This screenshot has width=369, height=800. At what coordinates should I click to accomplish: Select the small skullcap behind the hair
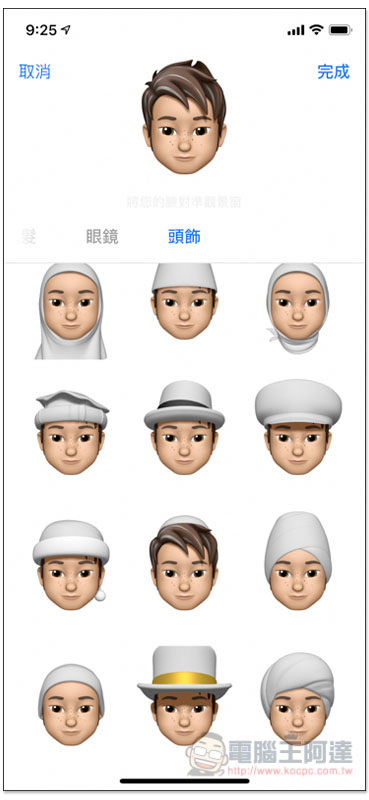[x=184, y=562]
